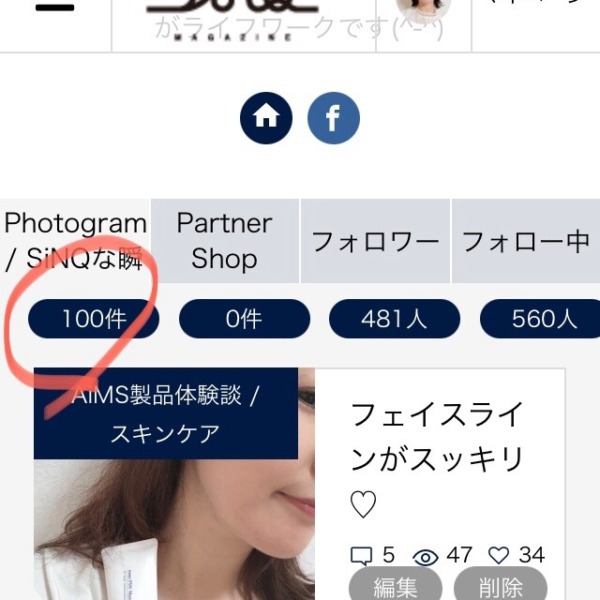The height and width of the screenshot is (600, 600).
Task: Switch to Partner Shop tab
Action: coord(224,241)
